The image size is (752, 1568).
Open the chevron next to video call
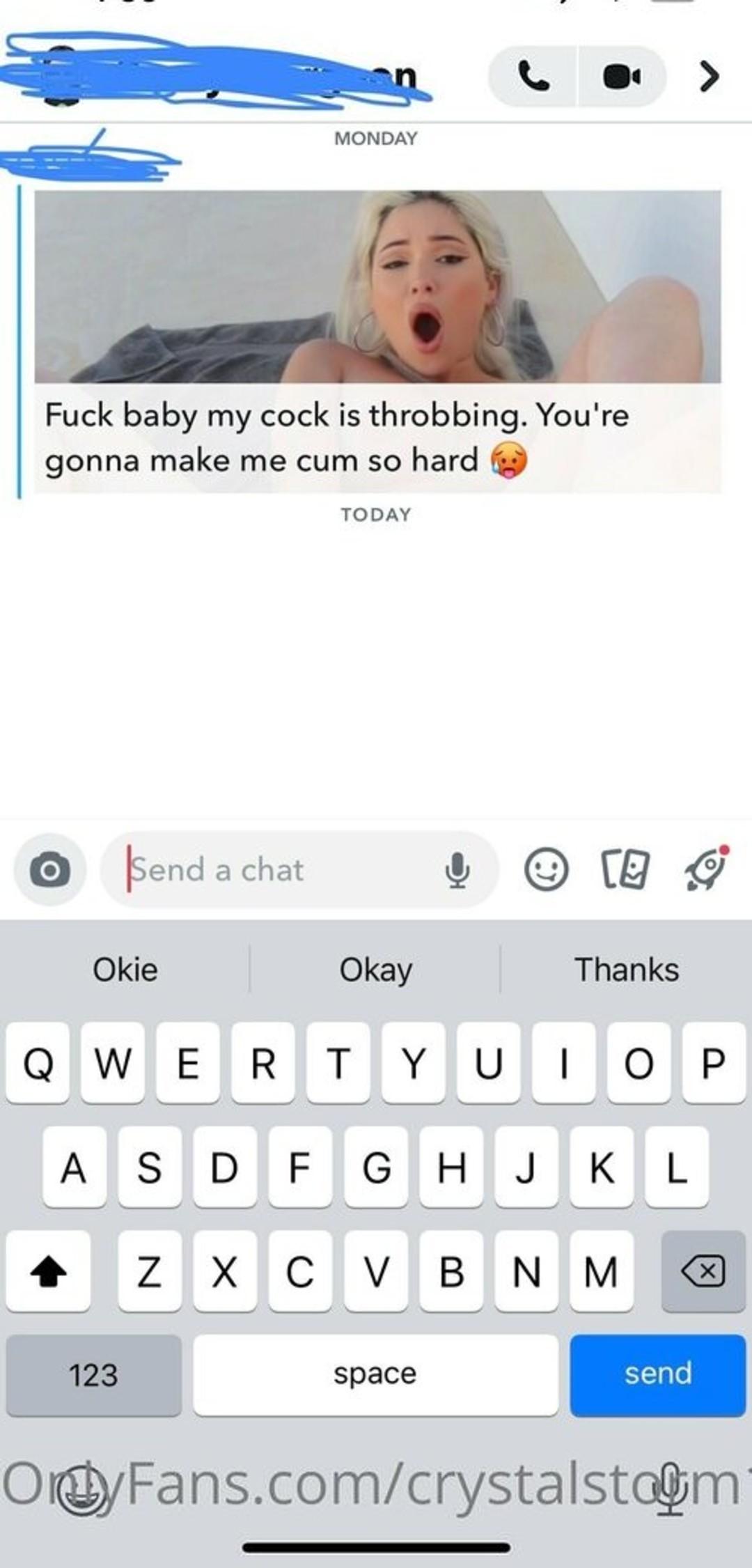coord(708,77)
